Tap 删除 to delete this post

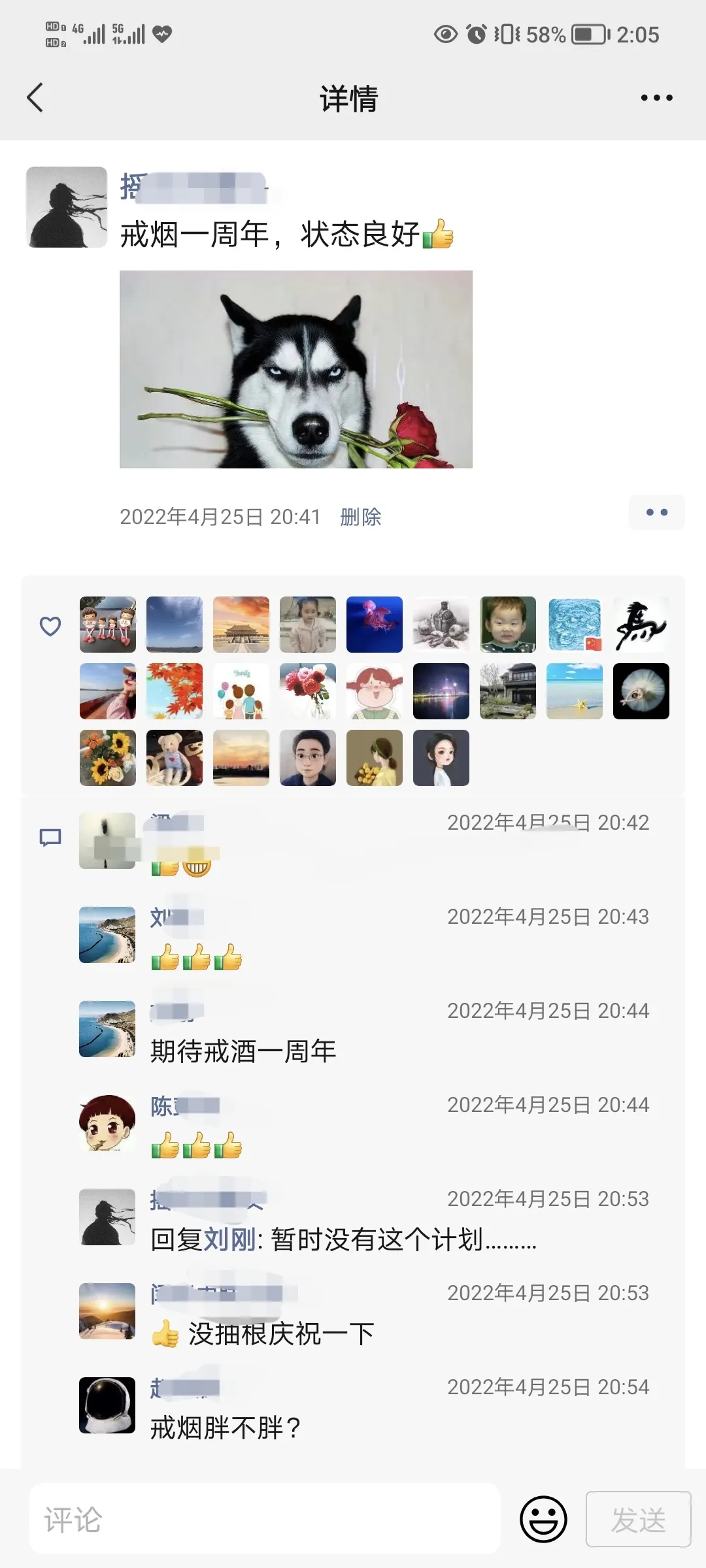(x=360, y=517)
